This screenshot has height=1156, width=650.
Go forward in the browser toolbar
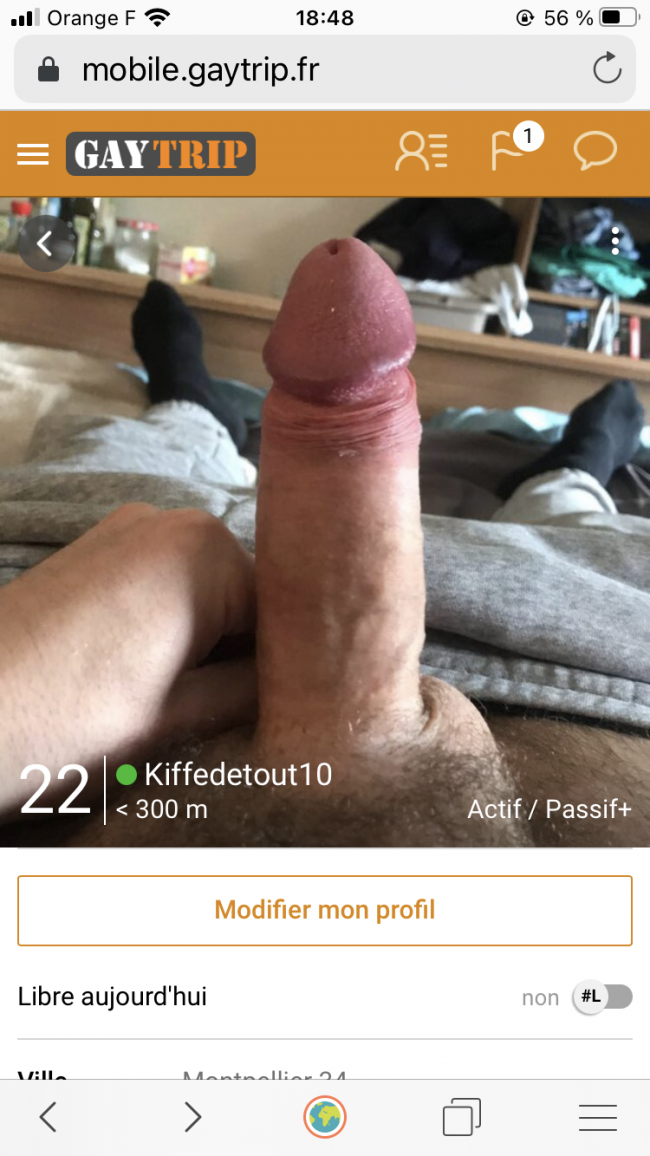tap(192, 1117)
